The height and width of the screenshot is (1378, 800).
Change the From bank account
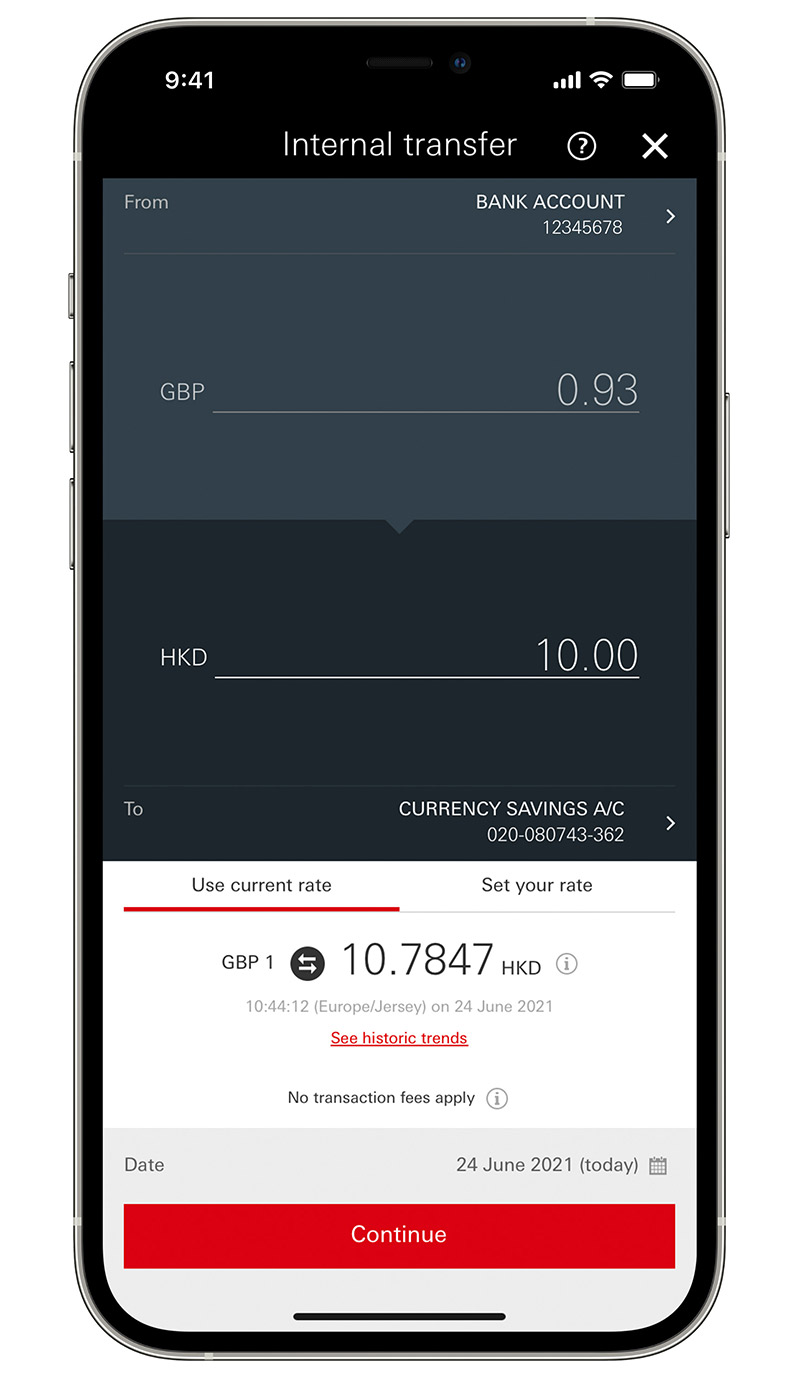(x=399, y=215)
